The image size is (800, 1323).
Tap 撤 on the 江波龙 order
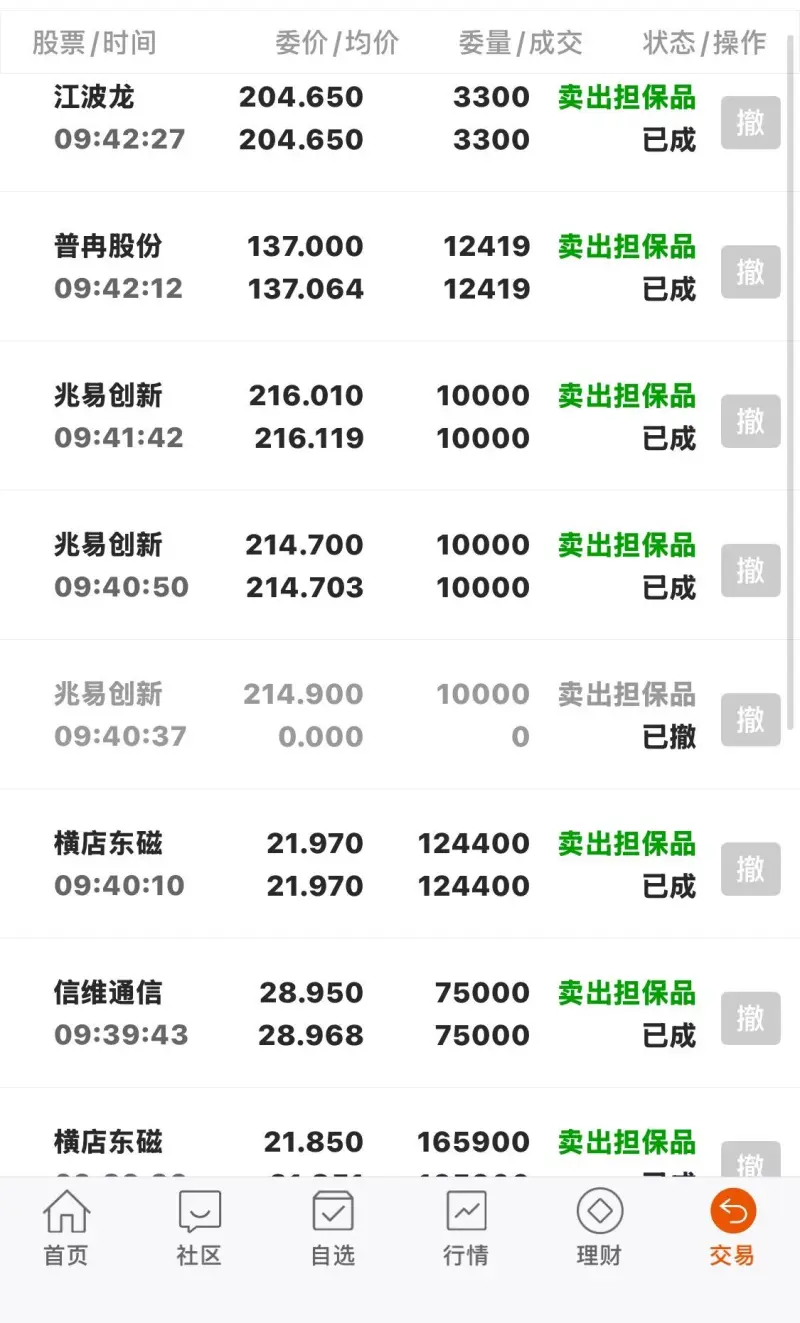tap(750, 123)
